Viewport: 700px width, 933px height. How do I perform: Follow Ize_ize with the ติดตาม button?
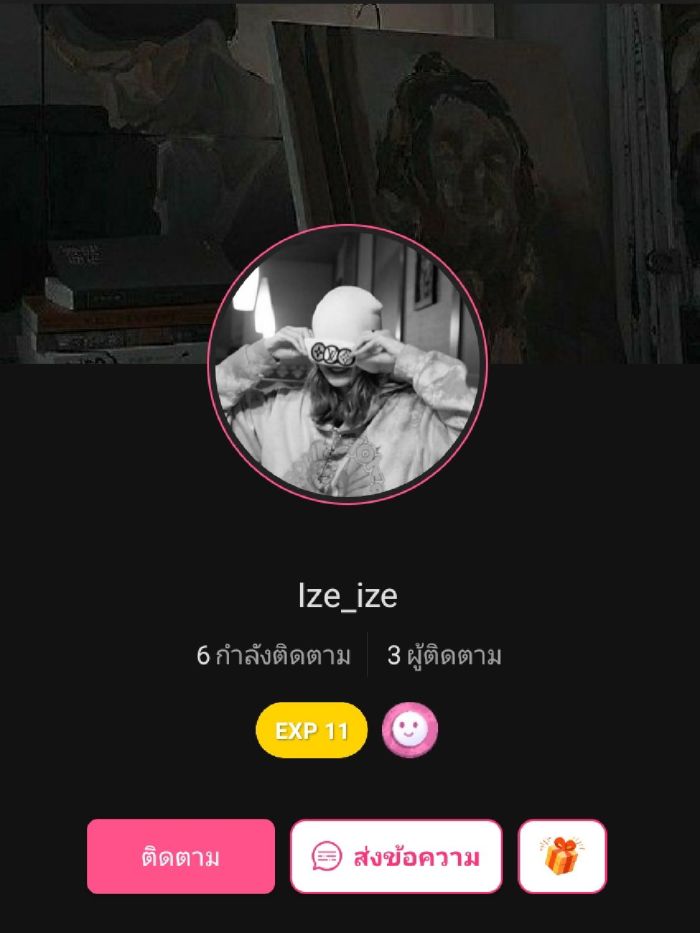pos(180,857)
